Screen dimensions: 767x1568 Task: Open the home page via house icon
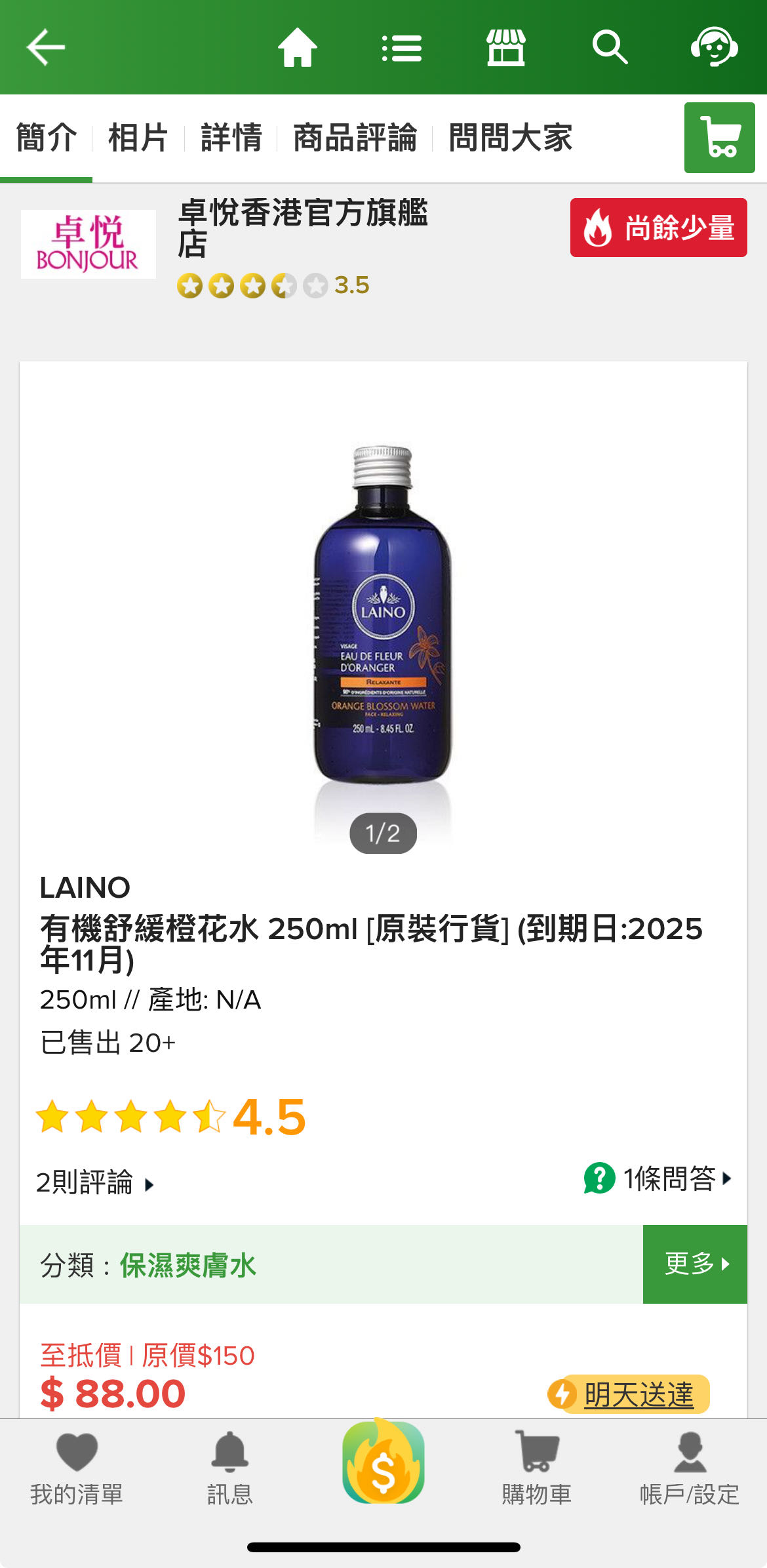pyautogui.click(x=298, y=46)
